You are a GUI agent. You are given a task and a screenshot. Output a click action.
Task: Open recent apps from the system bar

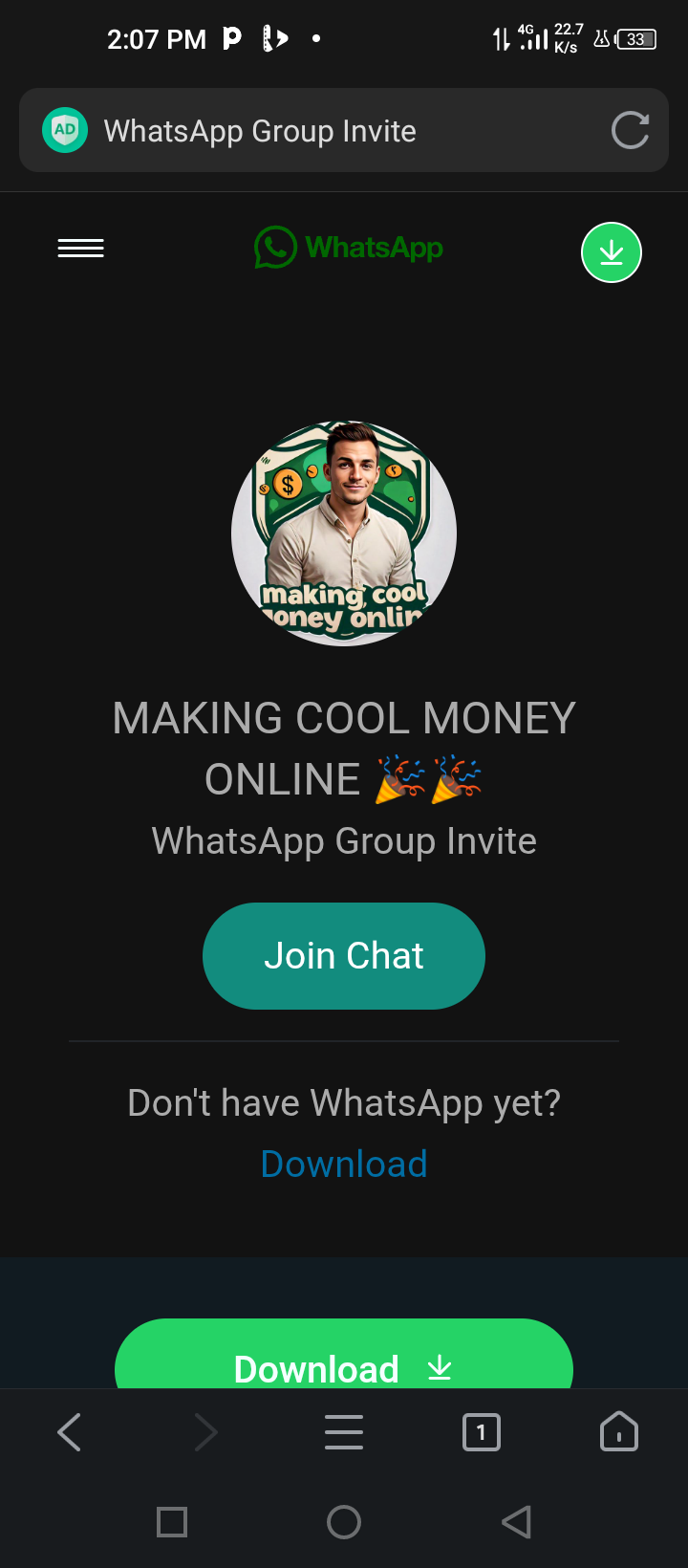[172, 1522]
